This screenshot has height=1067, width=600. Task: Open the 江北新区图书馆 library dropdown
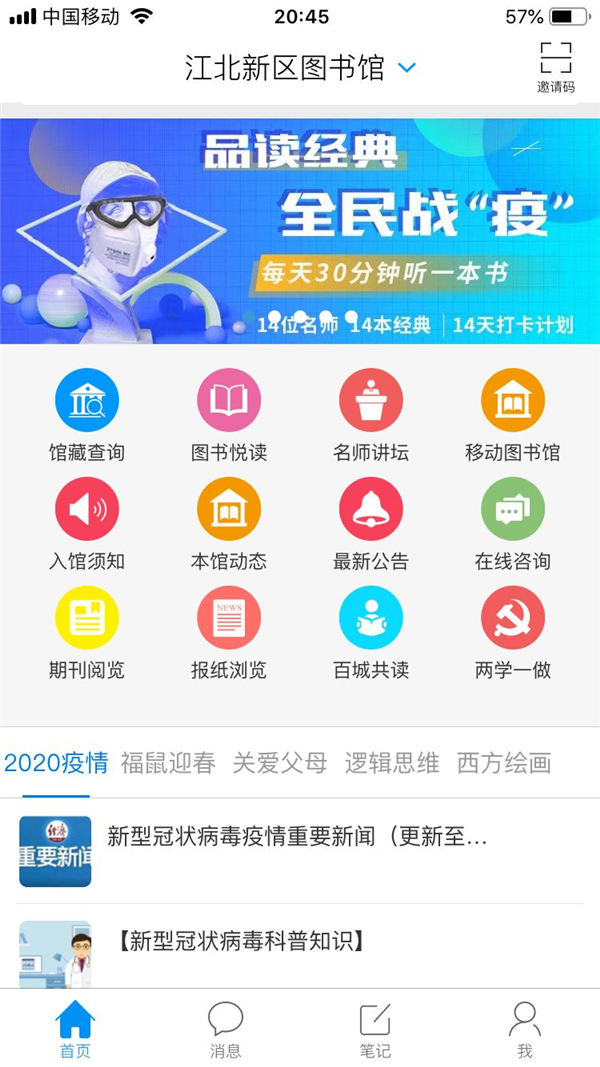pos(300,68)
